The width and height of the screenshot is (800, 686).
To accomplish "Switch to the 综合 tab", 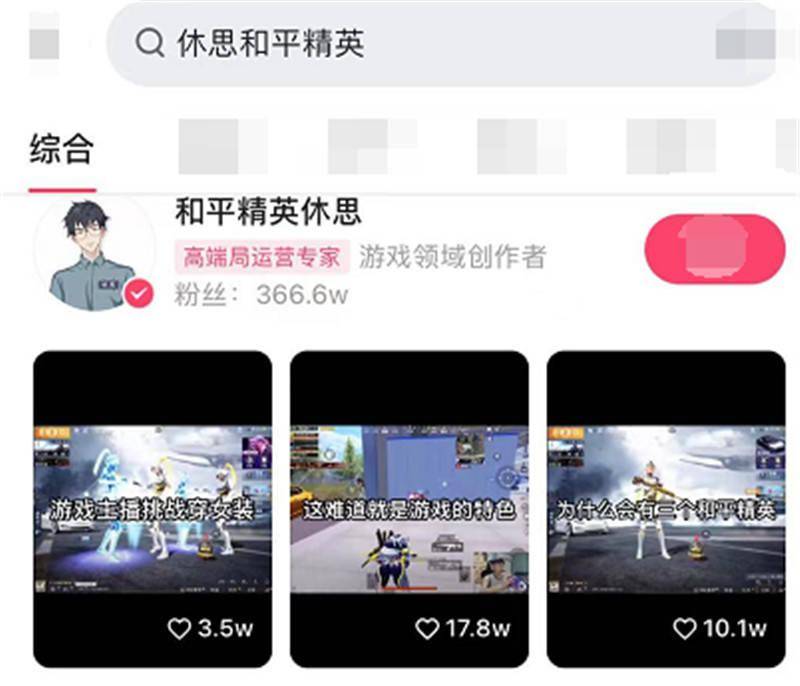I will tap(62, 150).
